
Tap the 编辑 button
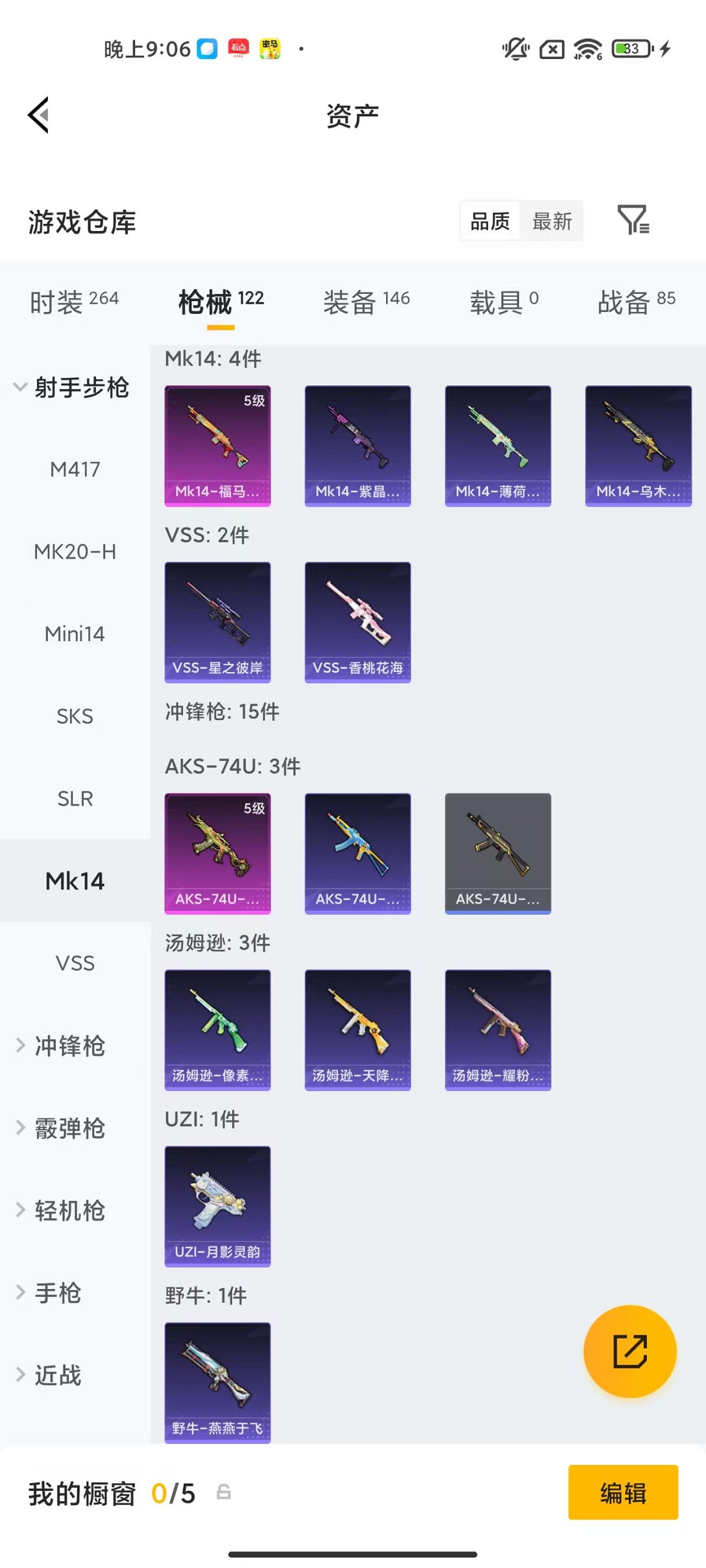623,1492
